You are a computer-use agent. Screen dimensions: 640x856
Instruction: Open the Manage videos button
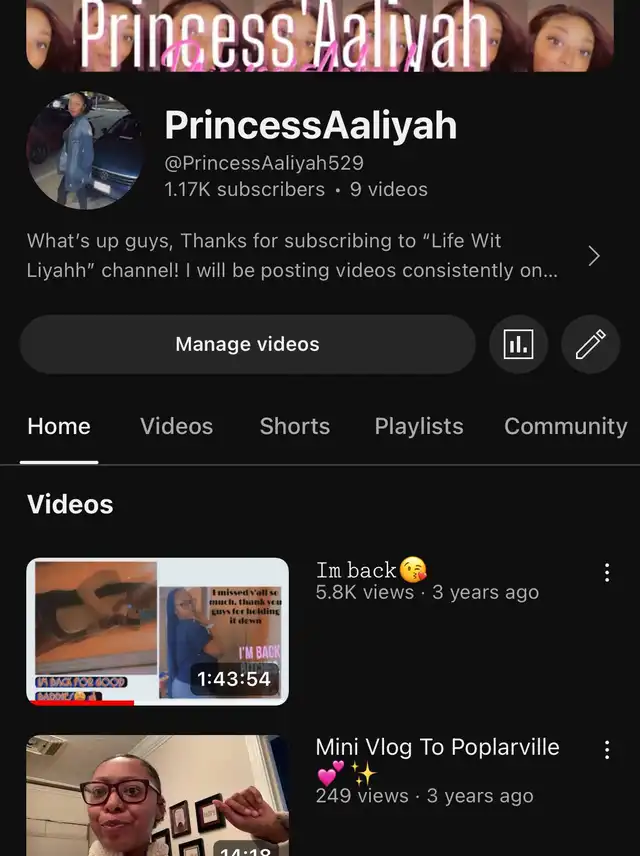(x=247, y=344)
